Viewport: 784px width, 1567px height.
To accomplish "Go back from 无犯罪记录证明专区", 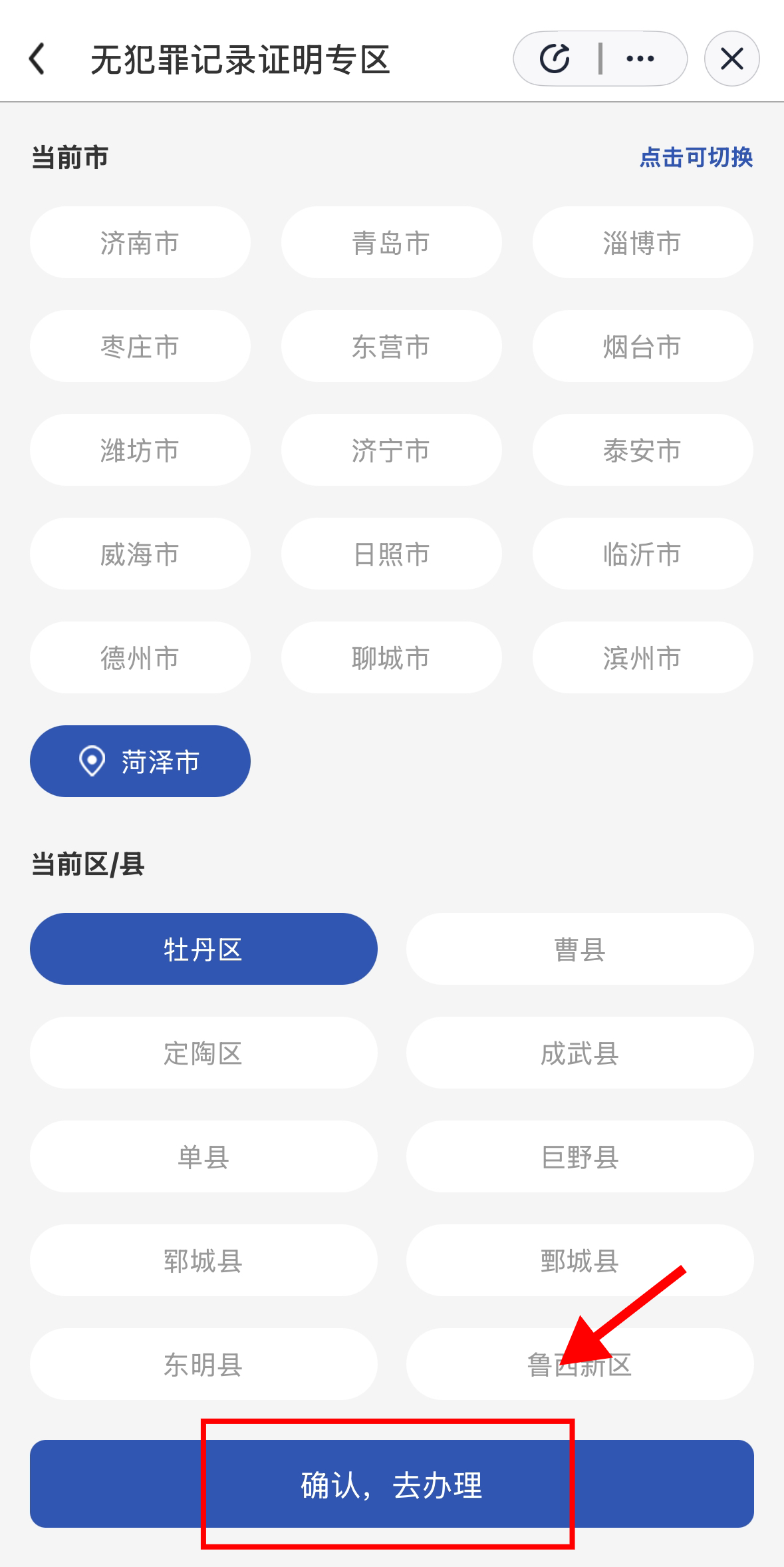I will pos(38,59).
